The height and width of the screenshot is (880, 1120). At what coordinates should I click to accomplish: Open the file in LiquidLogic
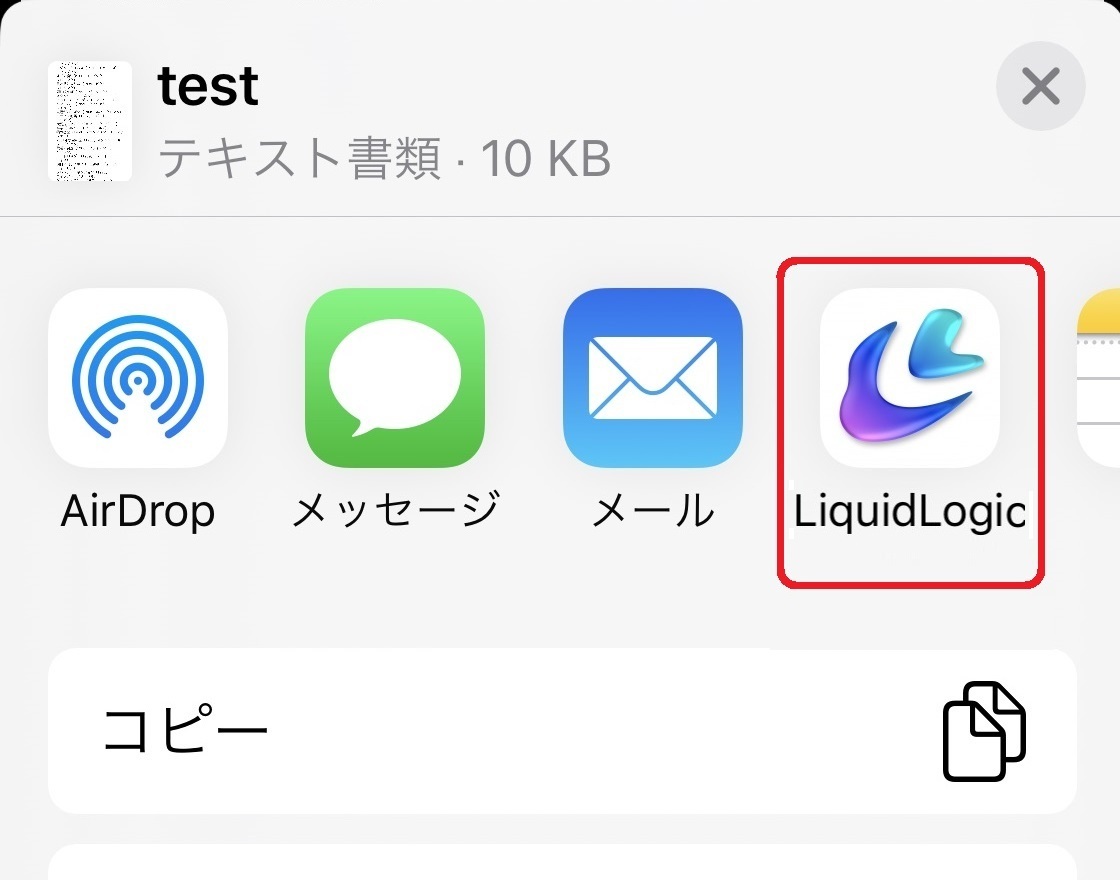(x=910, y=378)
